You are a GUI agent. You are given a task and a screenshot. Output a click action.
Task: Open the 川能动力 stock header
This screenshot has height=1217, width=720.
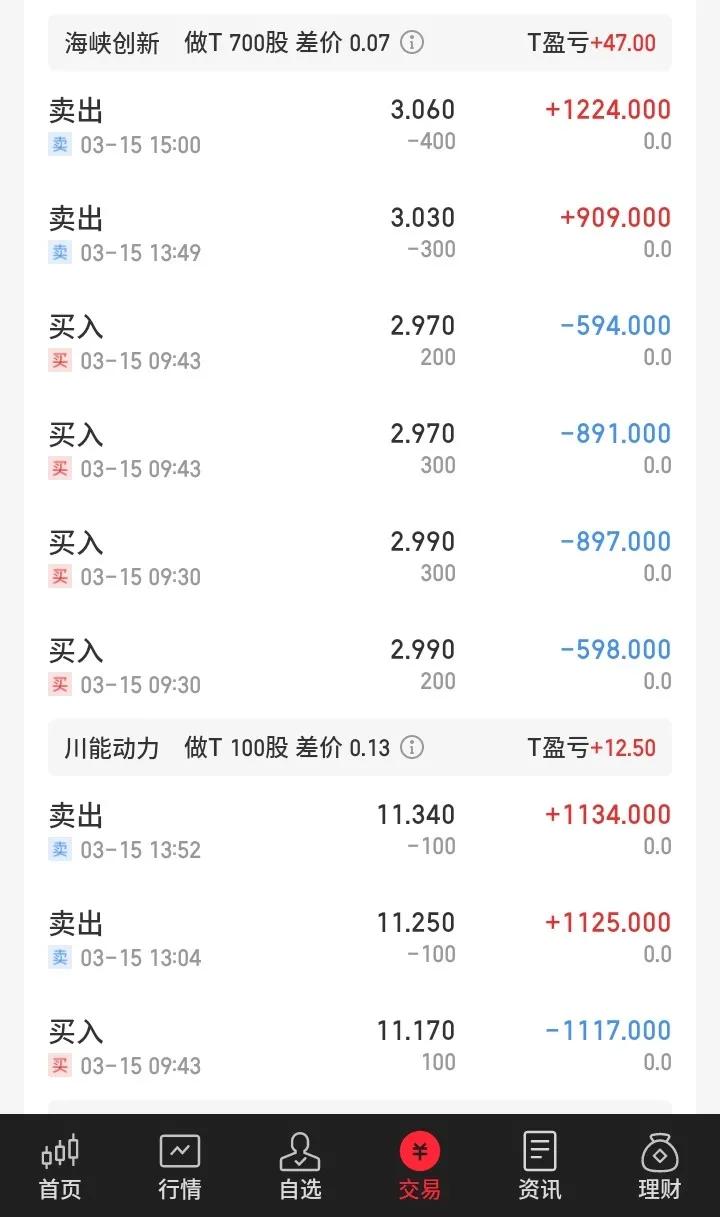point(360,747)
